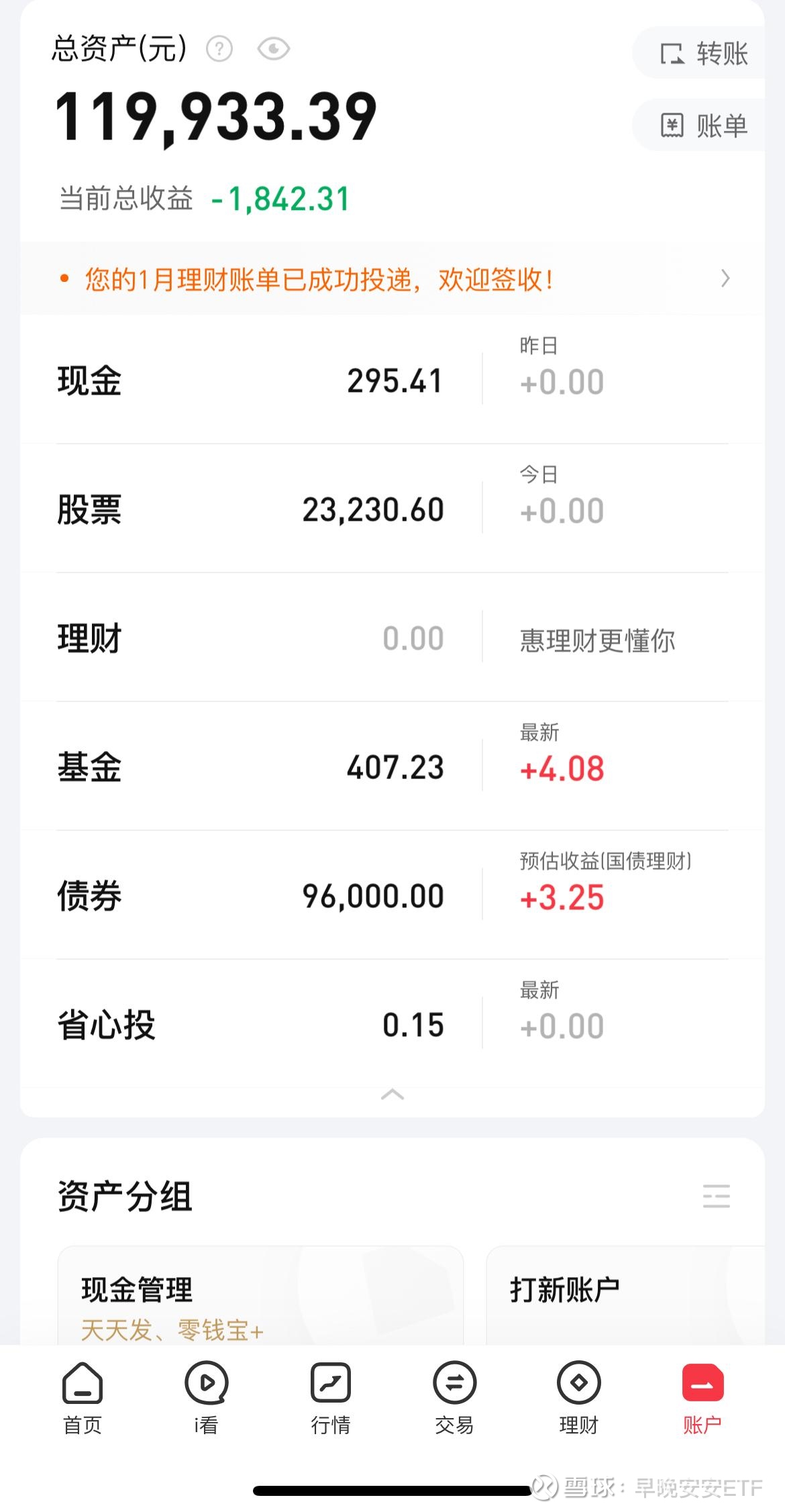Collapse the asset list with the upward chevron

tap(392, 1095)
